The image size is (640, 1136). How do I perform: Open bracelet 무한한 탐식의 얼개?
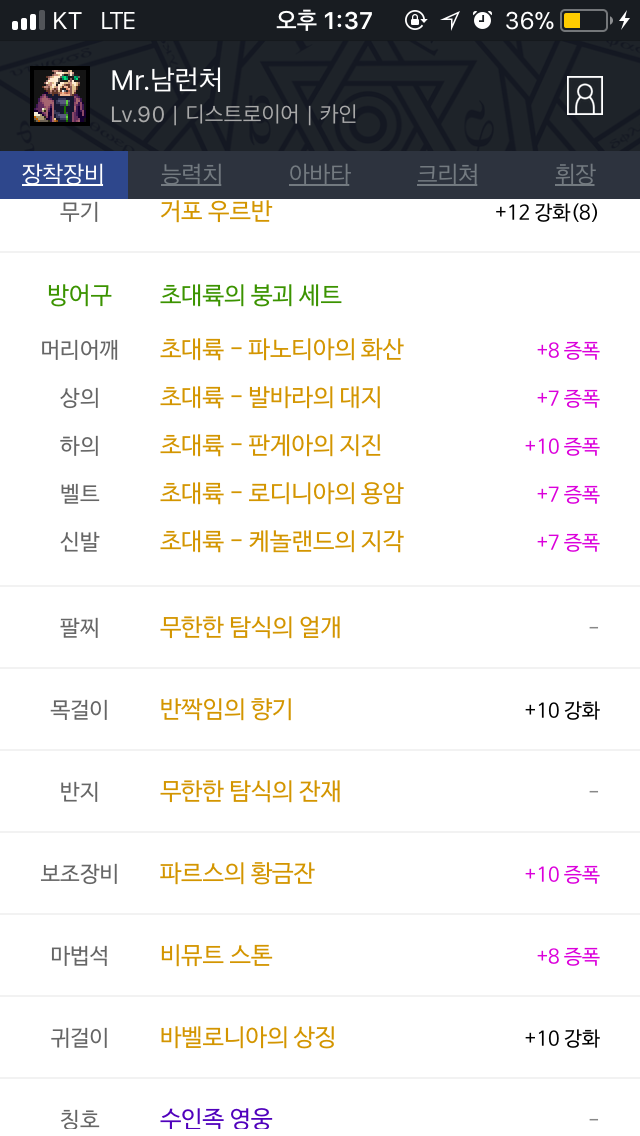(250, 627)
